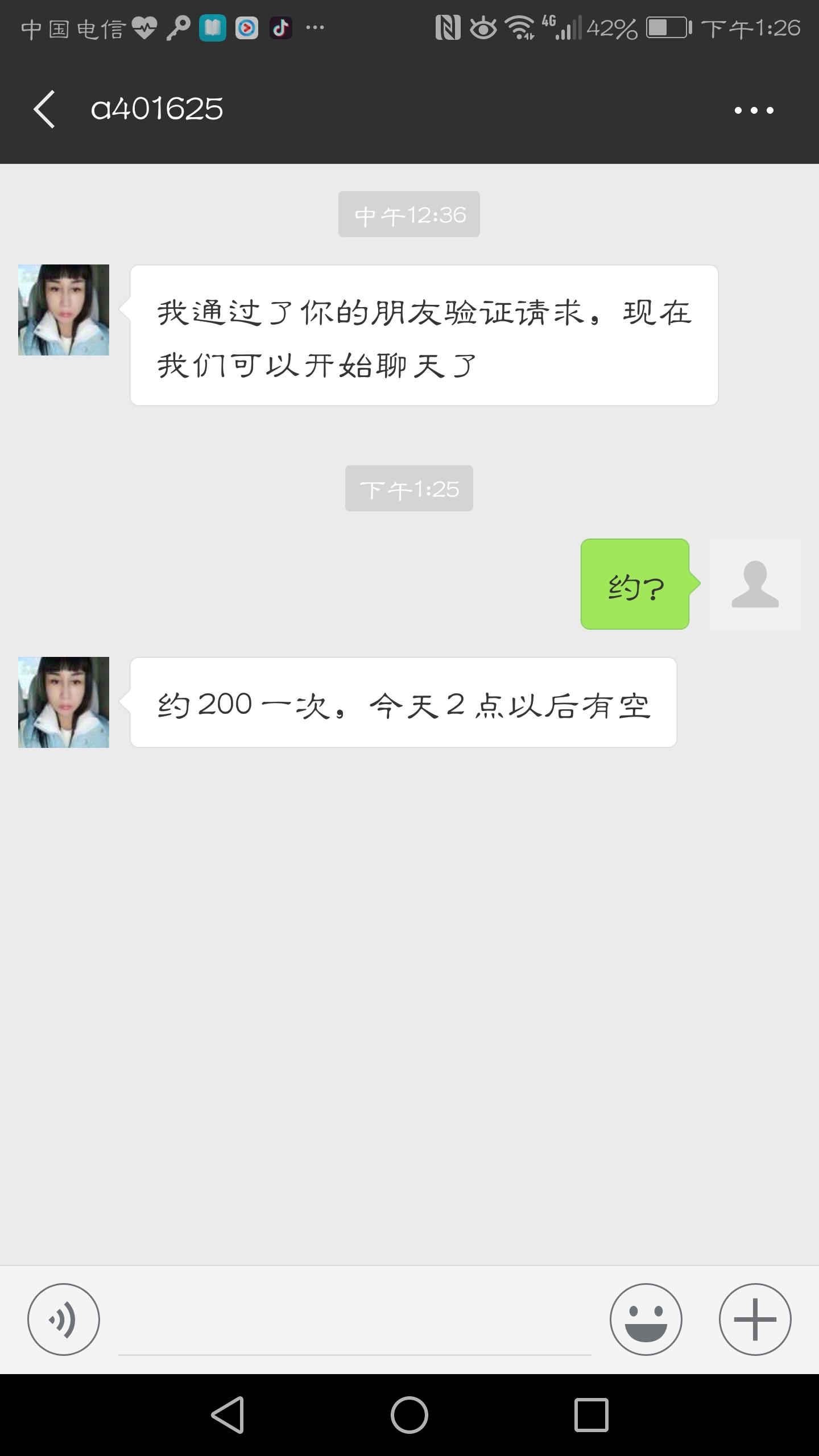Open my own profile avatar
Screen dimensions: 819x1456
point(755,584)
